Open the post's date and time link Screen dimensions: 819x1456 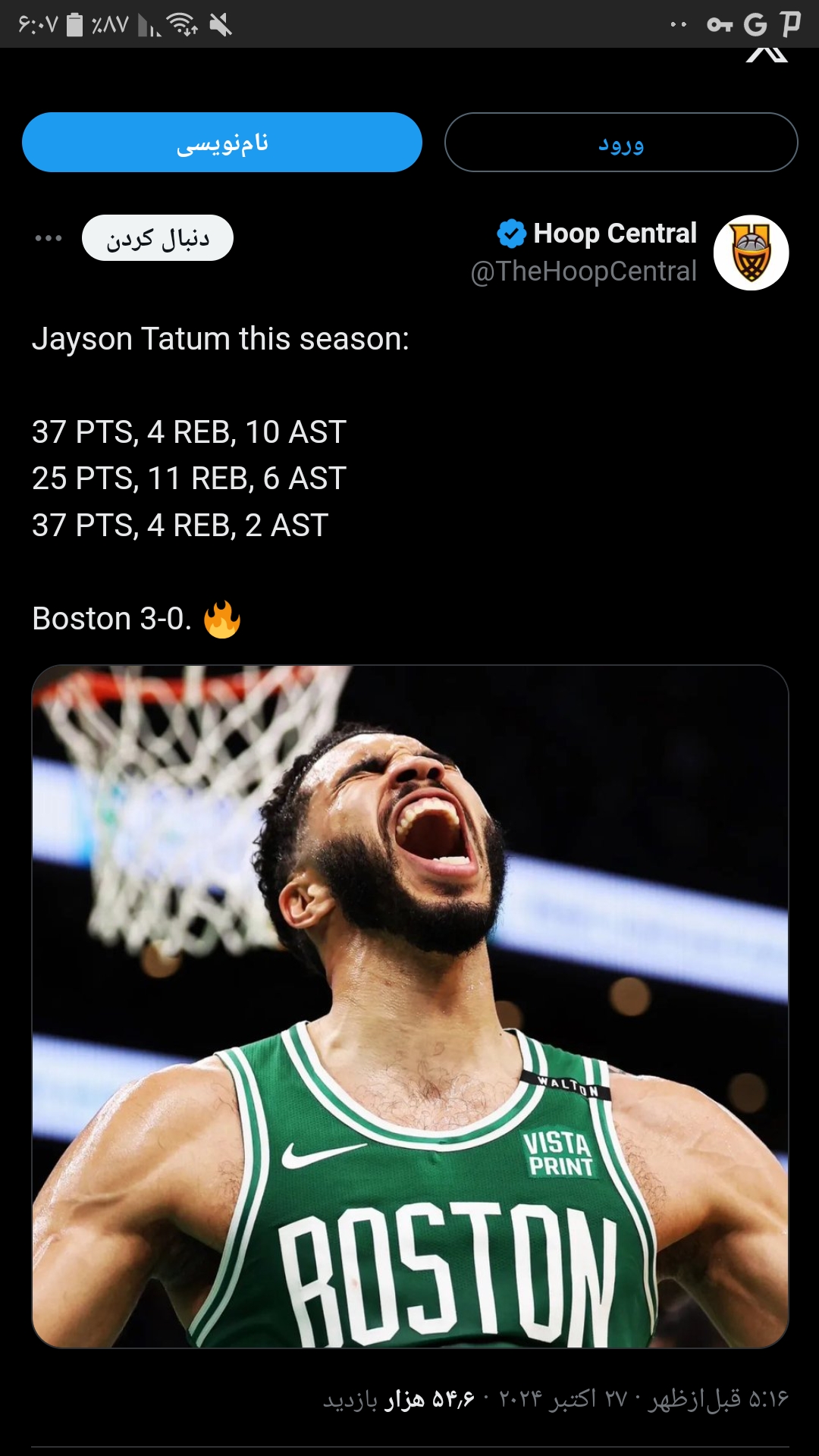pyautogui.click(x=643, y=1398)
